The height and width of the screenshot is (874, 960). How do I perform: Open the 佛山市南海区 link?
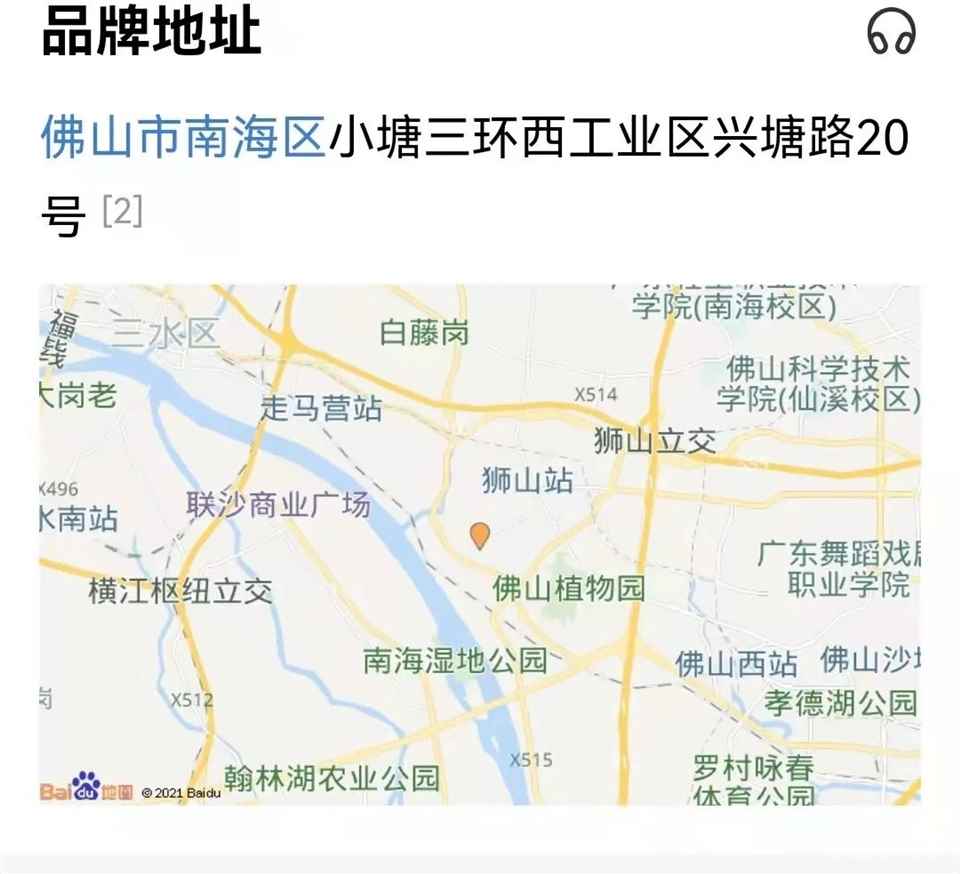click(184, 138)
